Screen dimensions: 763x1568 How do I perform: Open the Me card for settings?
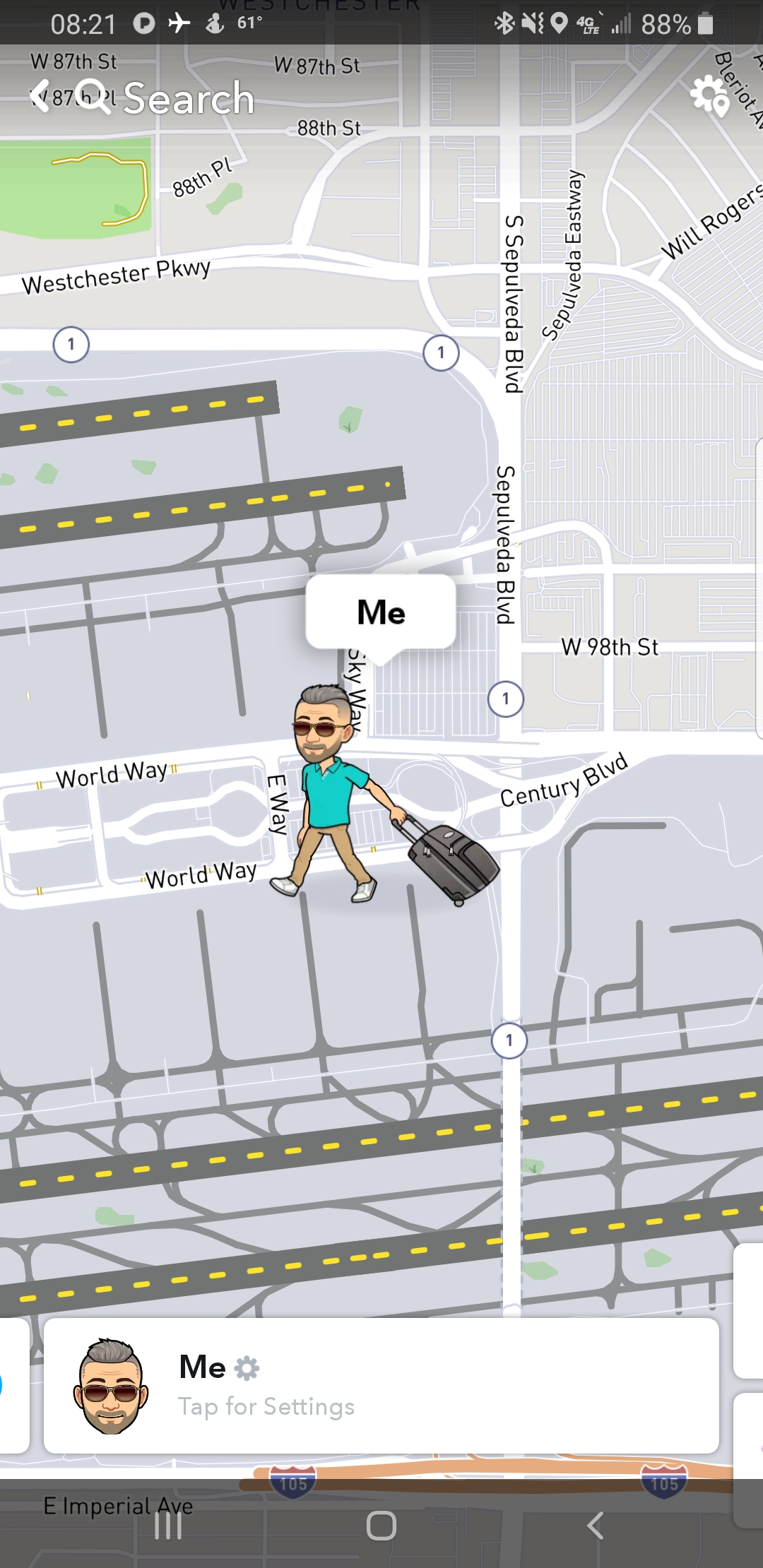381,1386
